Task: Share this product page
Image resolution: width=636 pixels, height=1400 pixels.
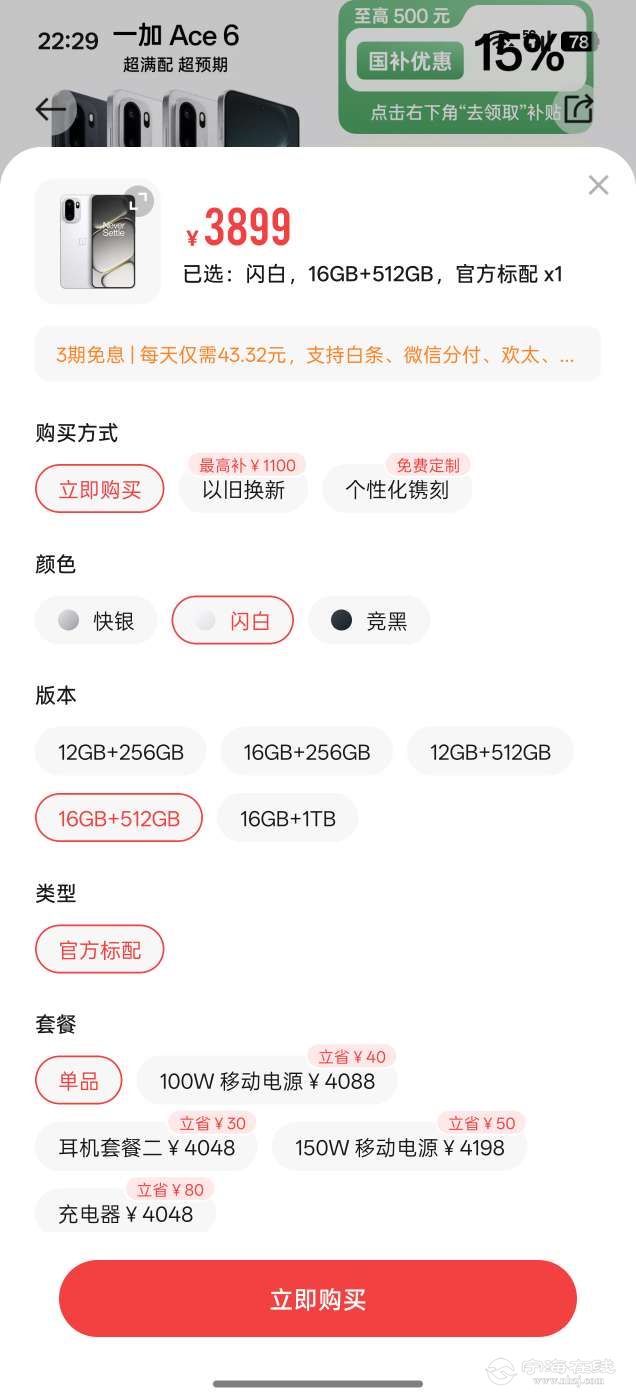Action: click(x=577, y=108)
